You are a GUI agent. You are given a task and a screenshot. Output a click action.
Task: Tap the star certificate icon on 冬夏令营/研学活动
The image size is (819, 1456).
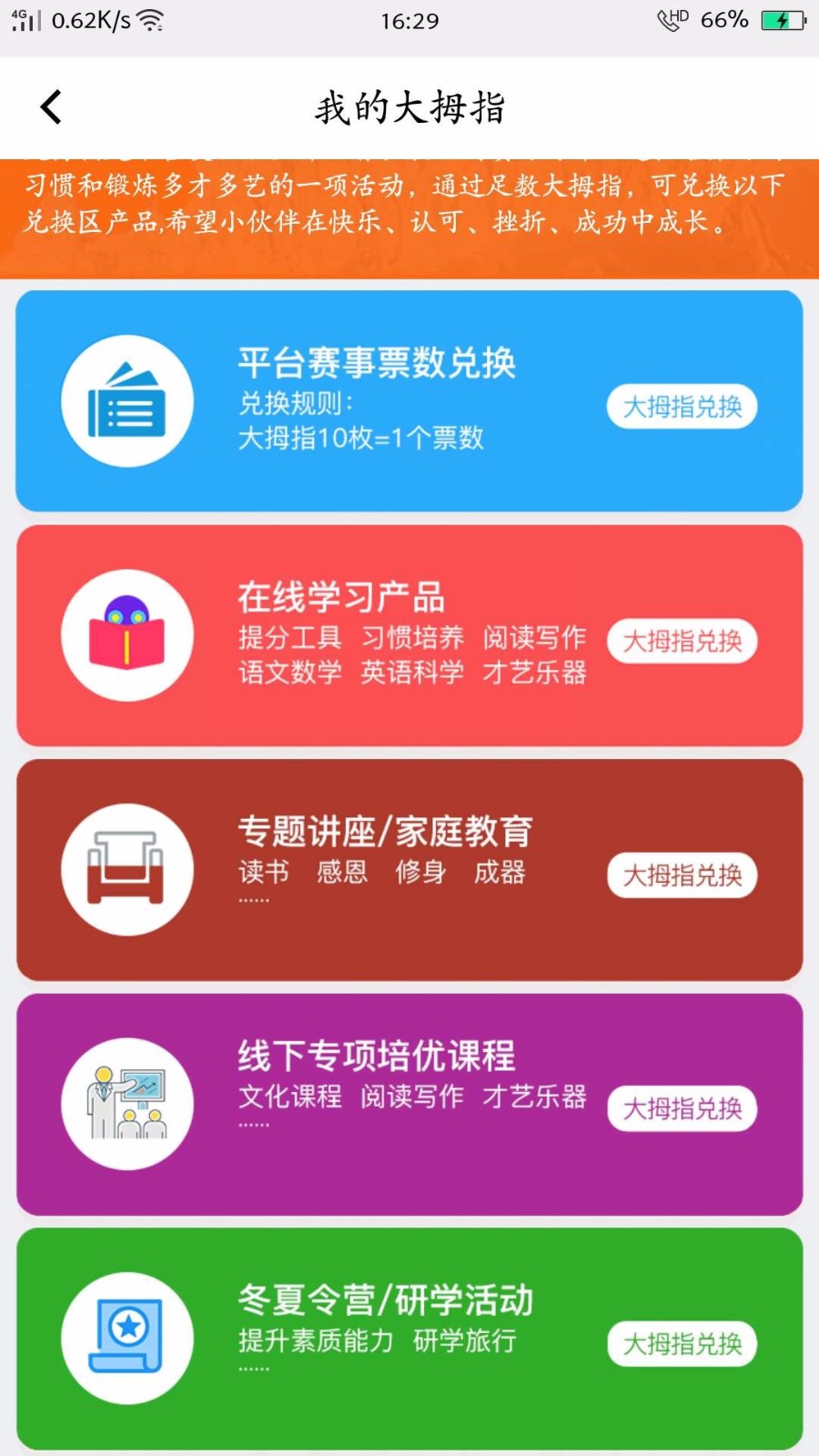click(127, 1338)
